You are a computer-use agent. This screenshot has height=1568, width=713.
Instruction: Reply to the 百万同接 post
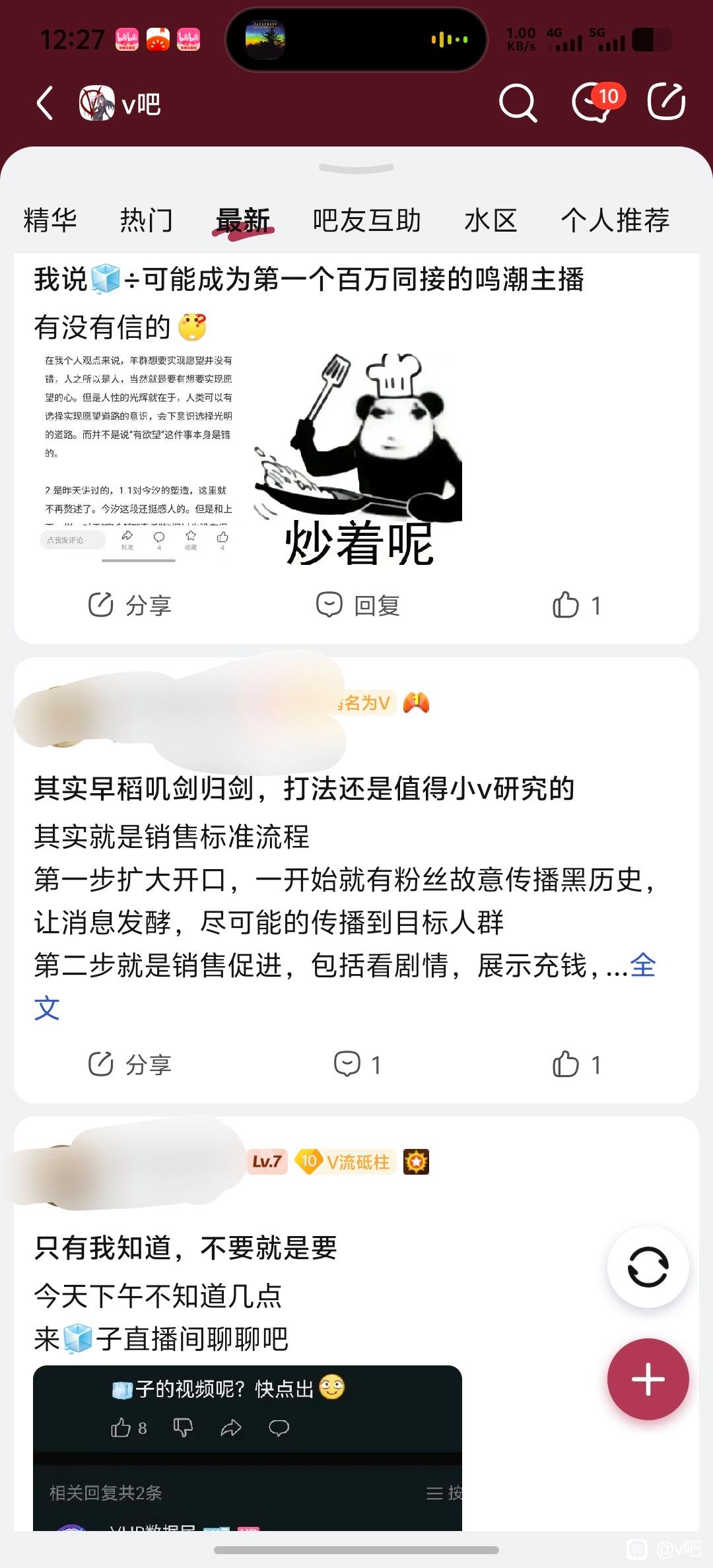coord(358,605)
